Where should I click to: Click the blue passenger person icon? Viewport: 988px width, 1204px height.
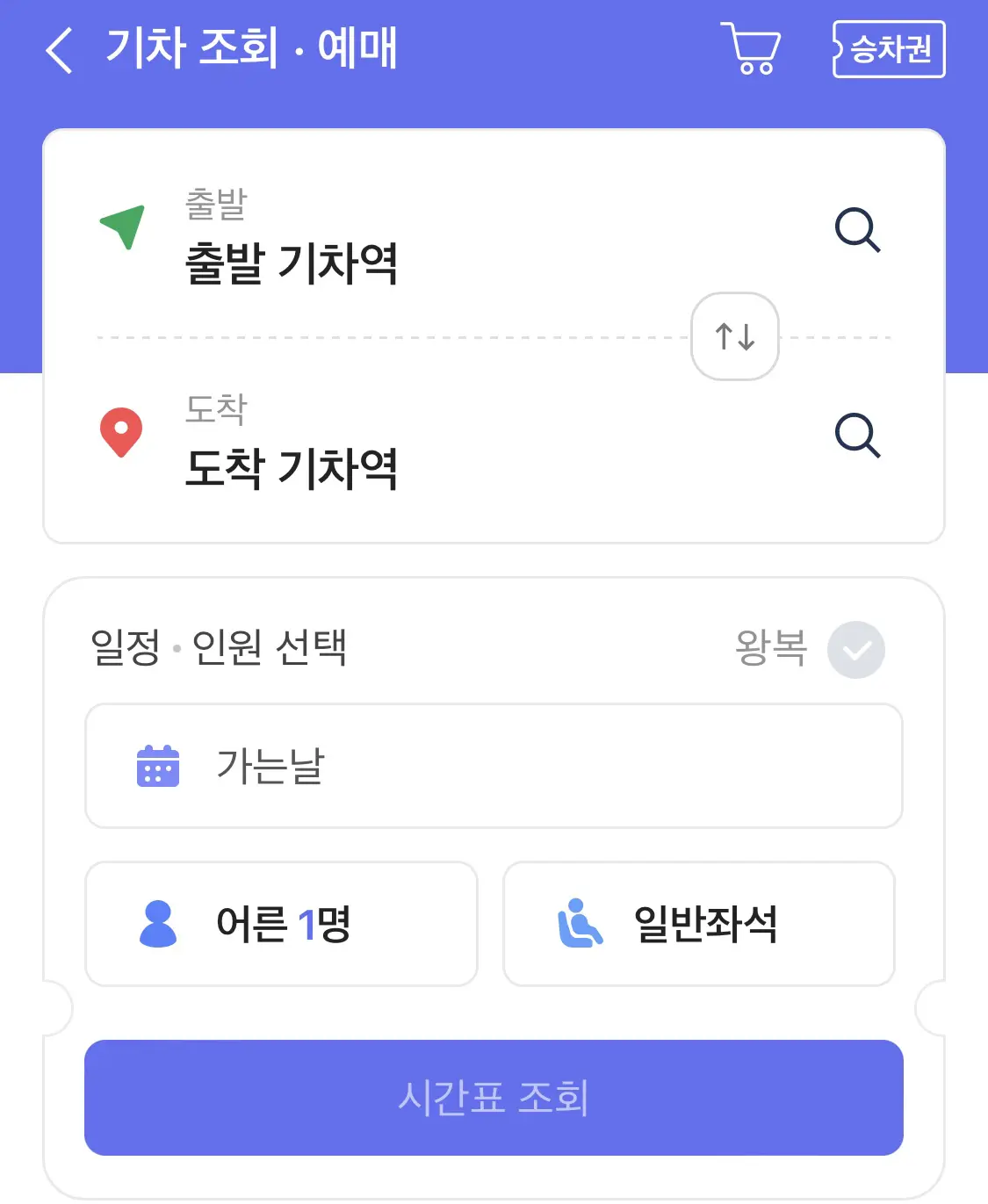158,923
